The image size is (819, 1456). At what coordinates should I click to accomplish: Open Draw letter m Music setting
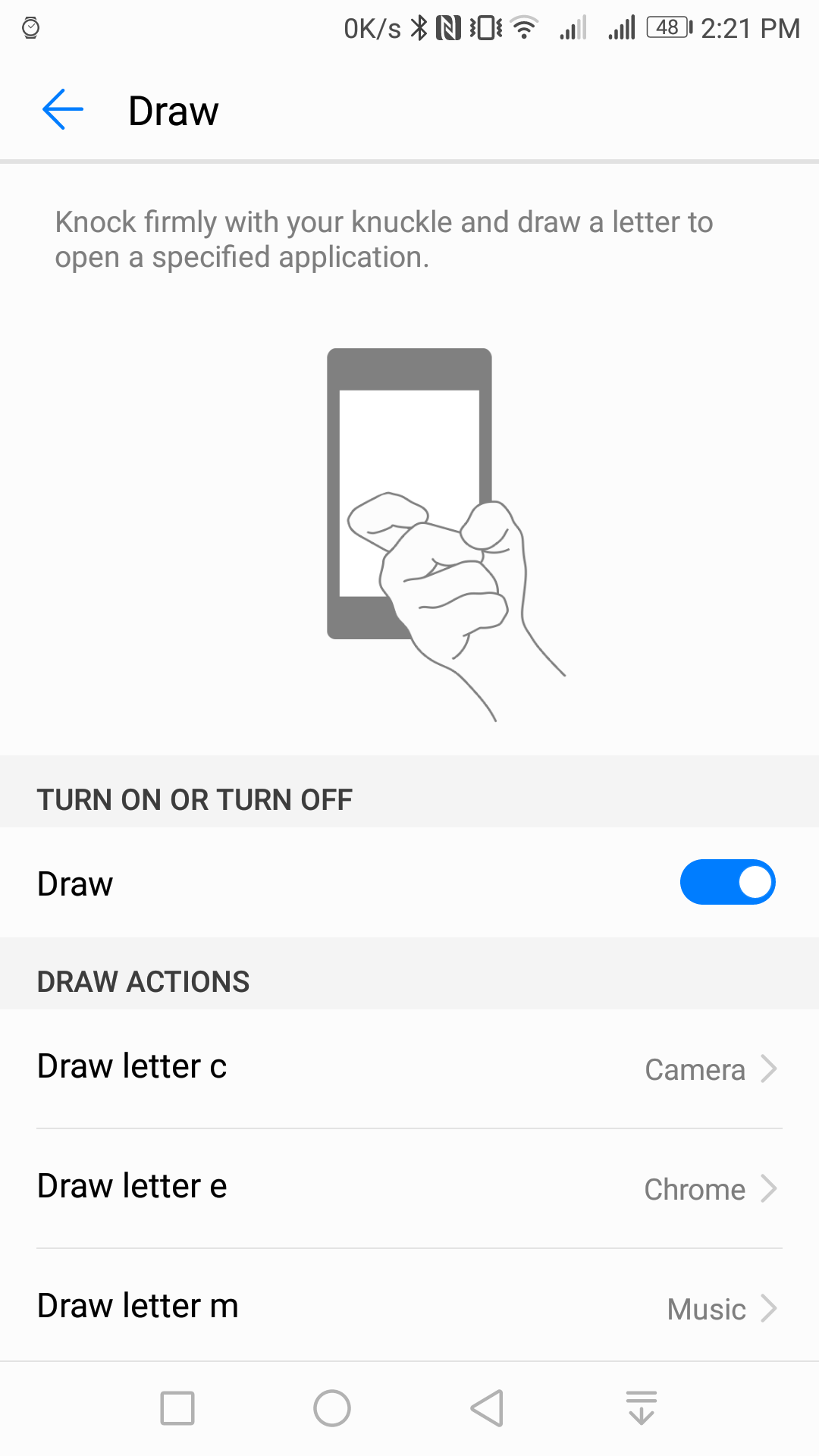click(409, 1306)
